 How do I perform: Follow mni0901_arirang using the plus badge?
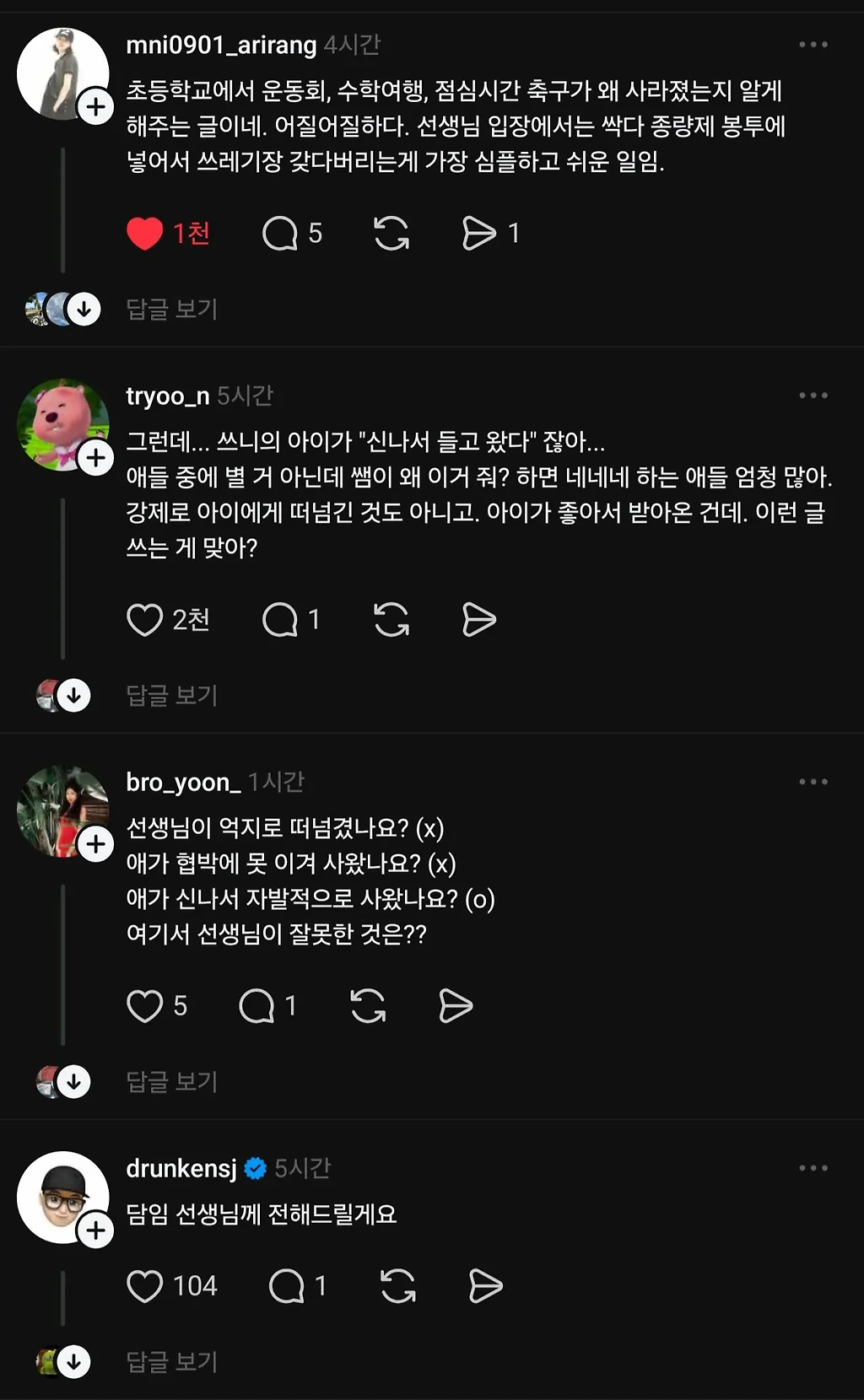click(96, 107)
